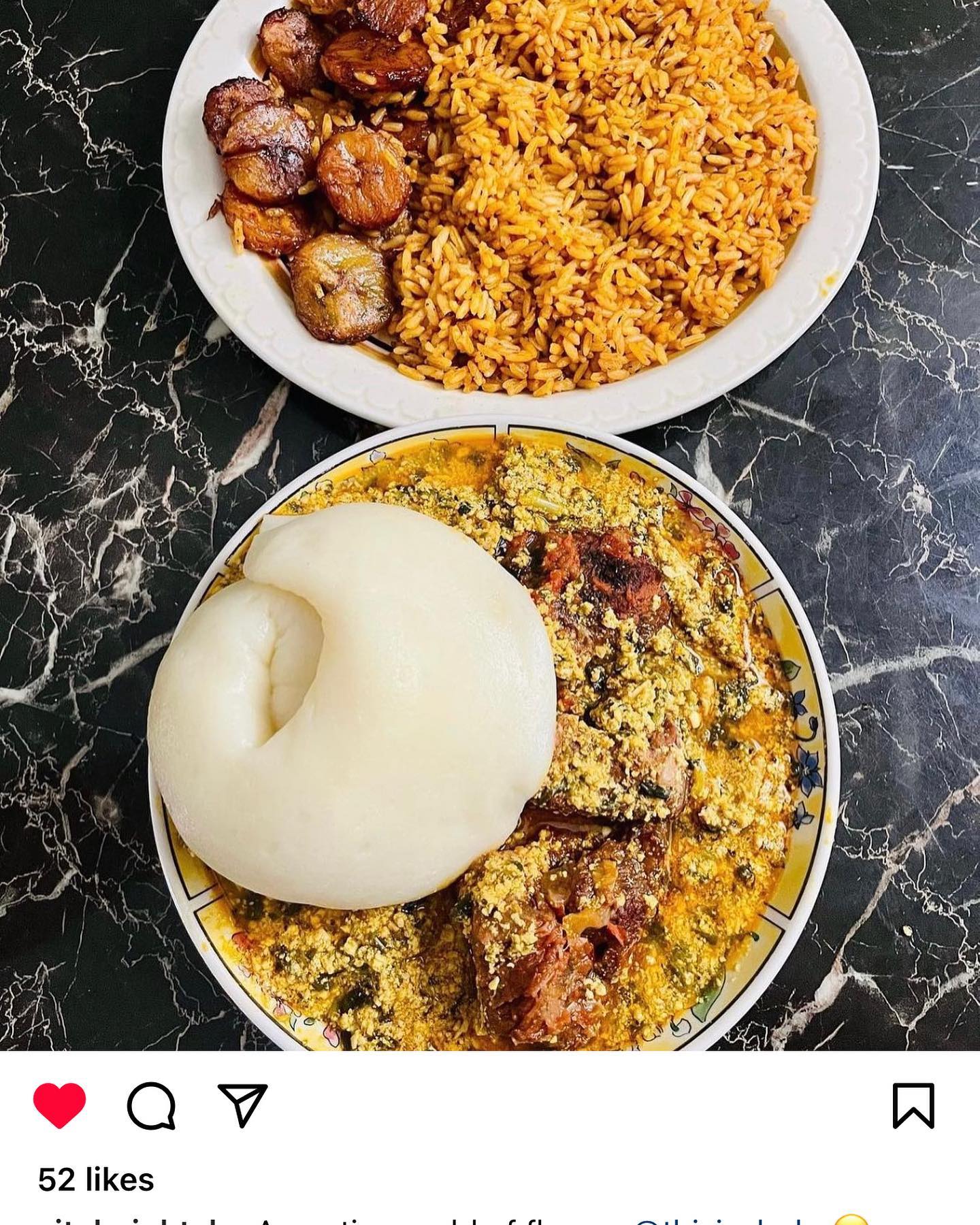Screen dimensions: 980x1225
Task: View the 52 likes list
Action: pos(96,1179)
